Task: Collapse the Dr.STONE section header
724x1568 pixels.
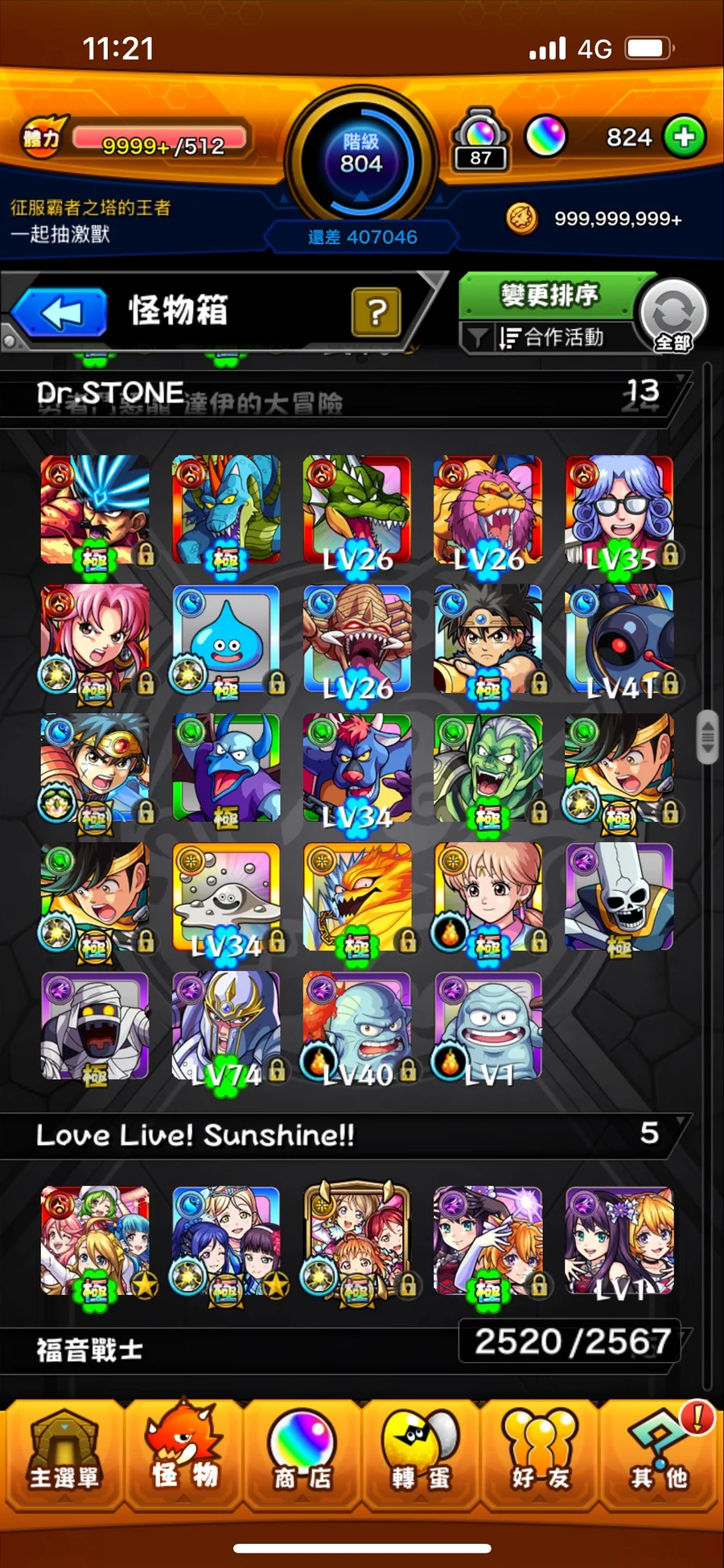Action: [x=346, y=394]
